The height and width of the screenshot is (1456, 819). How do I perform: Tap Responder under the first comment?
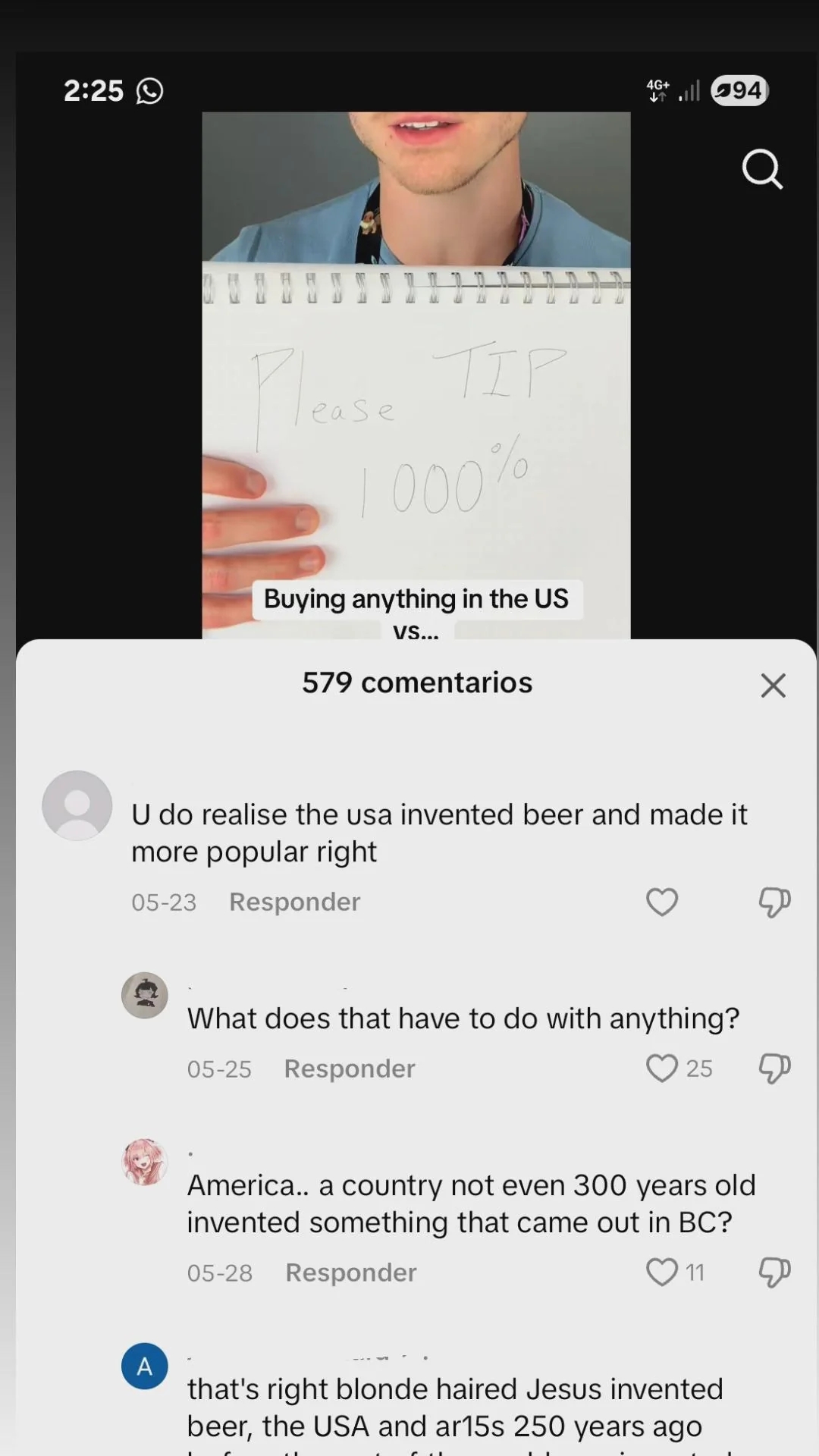click(x=294, y=902)
